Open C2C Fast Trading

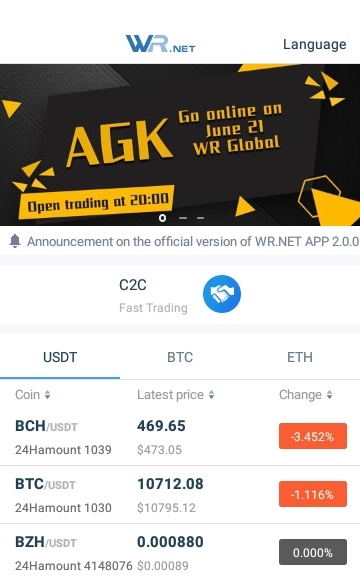[180, 294]
